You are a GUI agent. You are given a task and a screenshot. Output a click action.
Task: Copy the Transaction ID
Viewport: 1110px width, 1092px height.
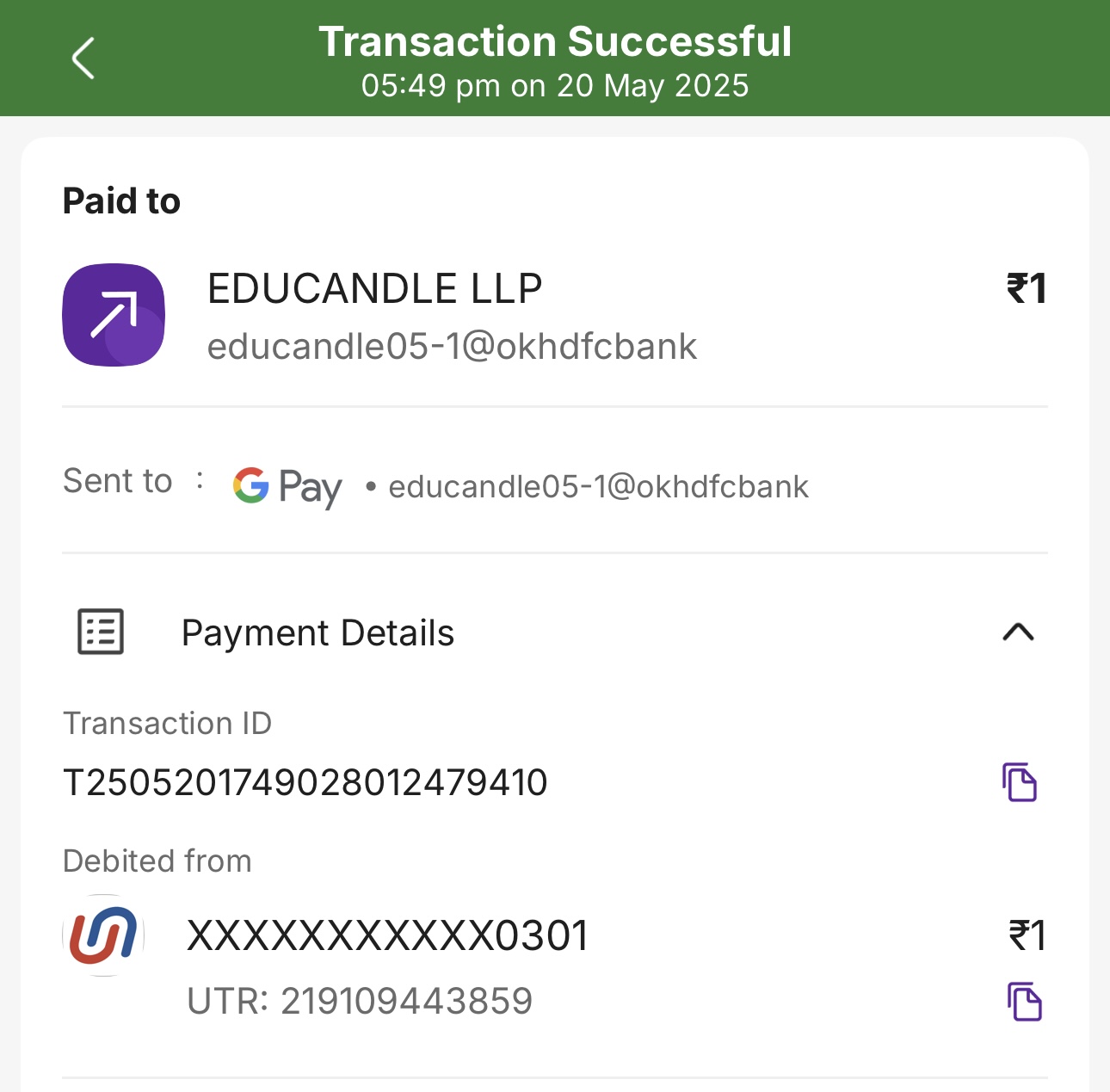pos(1020,782)
